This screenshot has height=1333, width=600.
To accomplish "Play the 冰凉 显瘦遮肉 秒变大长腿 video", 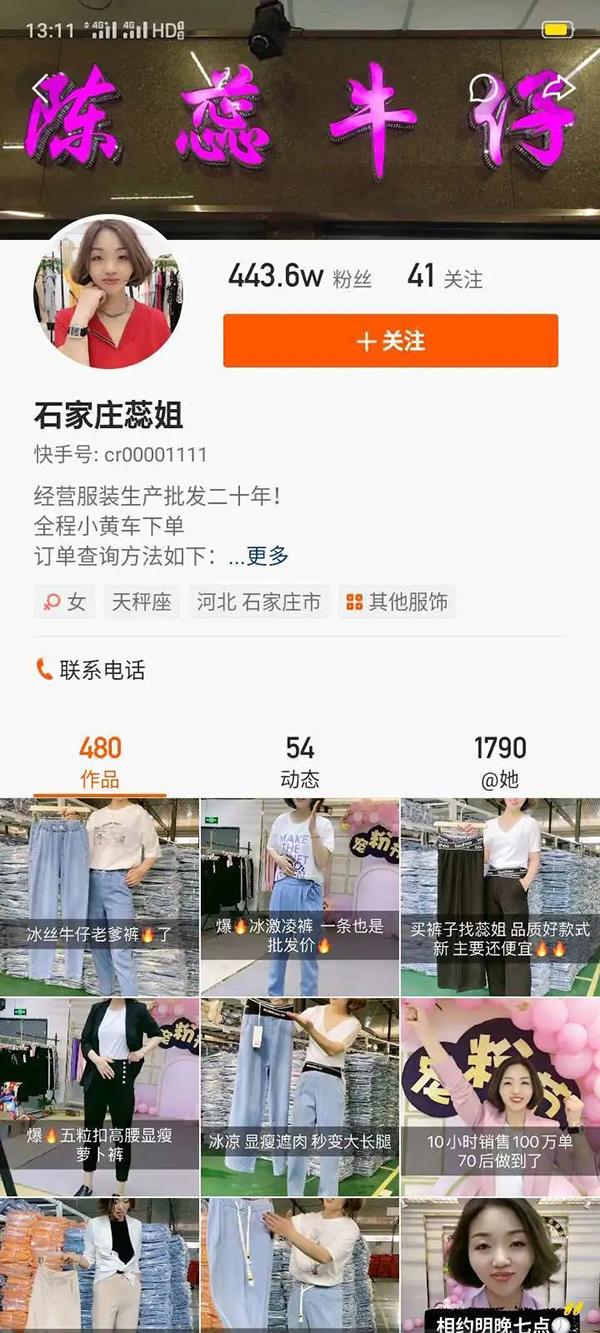I will pos(300,1096).
